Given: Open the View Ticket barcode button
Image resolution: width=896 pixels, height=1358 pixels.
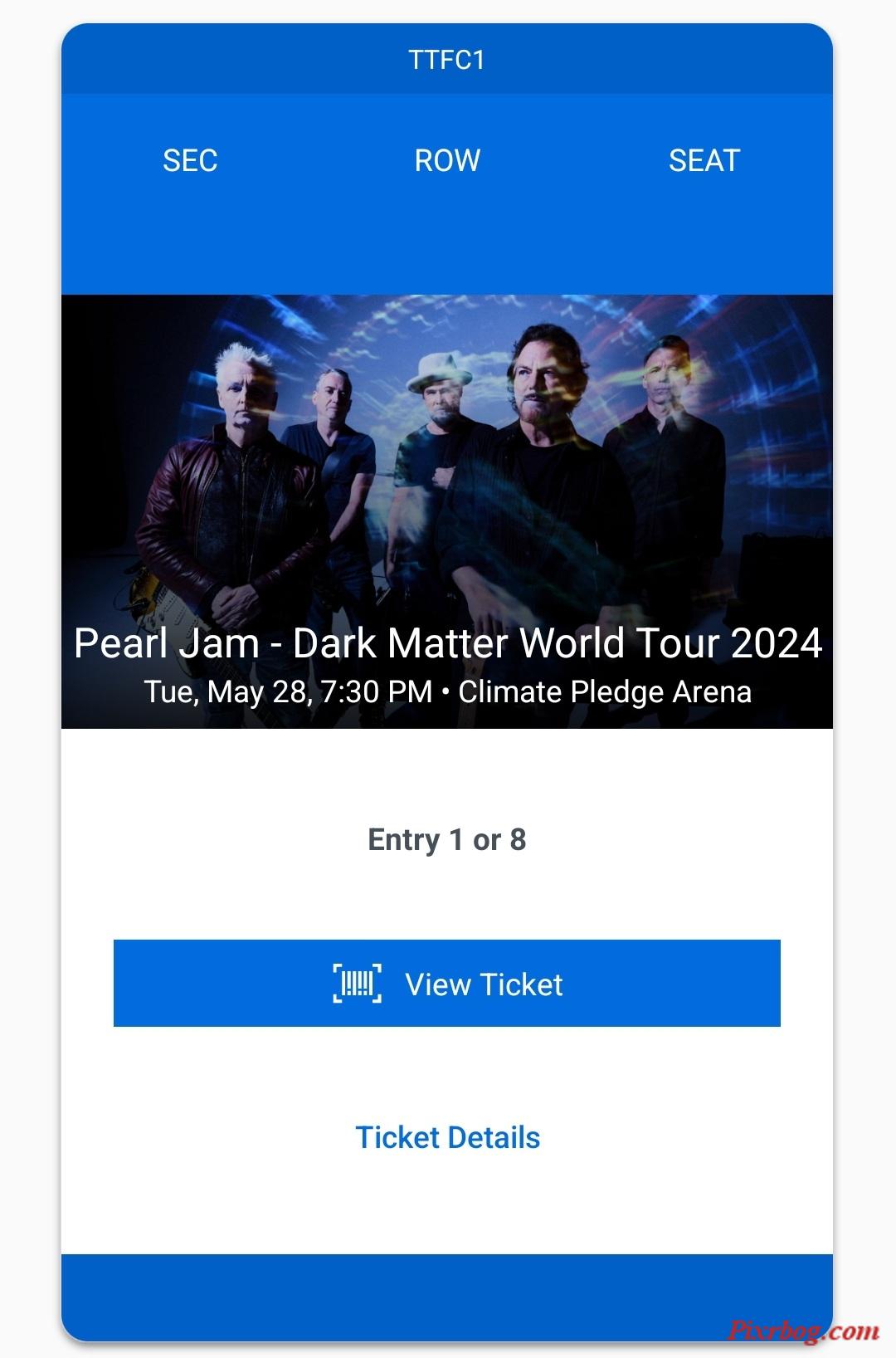Looking at the screenshot, I should pyautogui.click(x=447, y=984).
